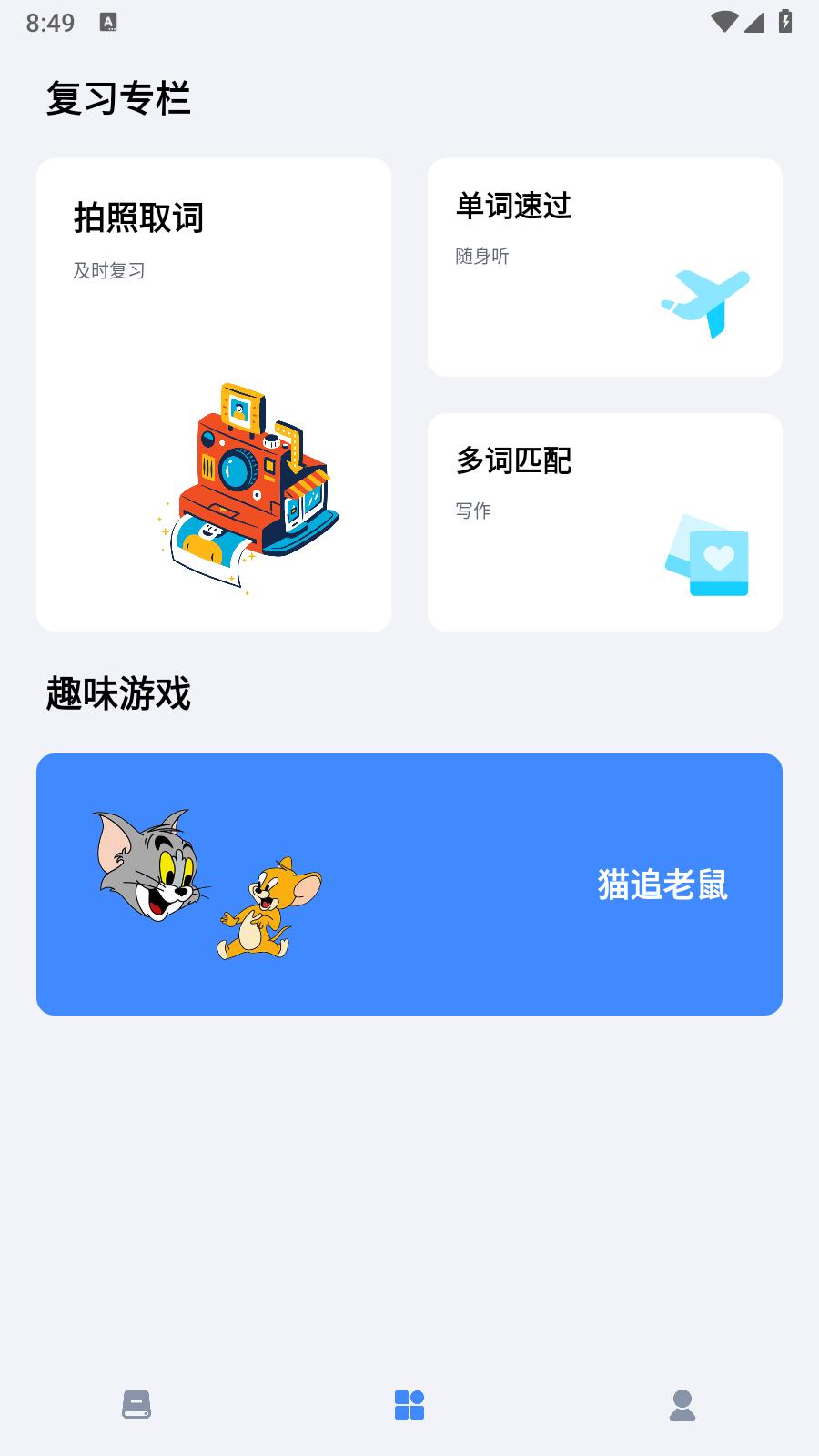Open the home grid tab icon

[x=409, y=1404]
